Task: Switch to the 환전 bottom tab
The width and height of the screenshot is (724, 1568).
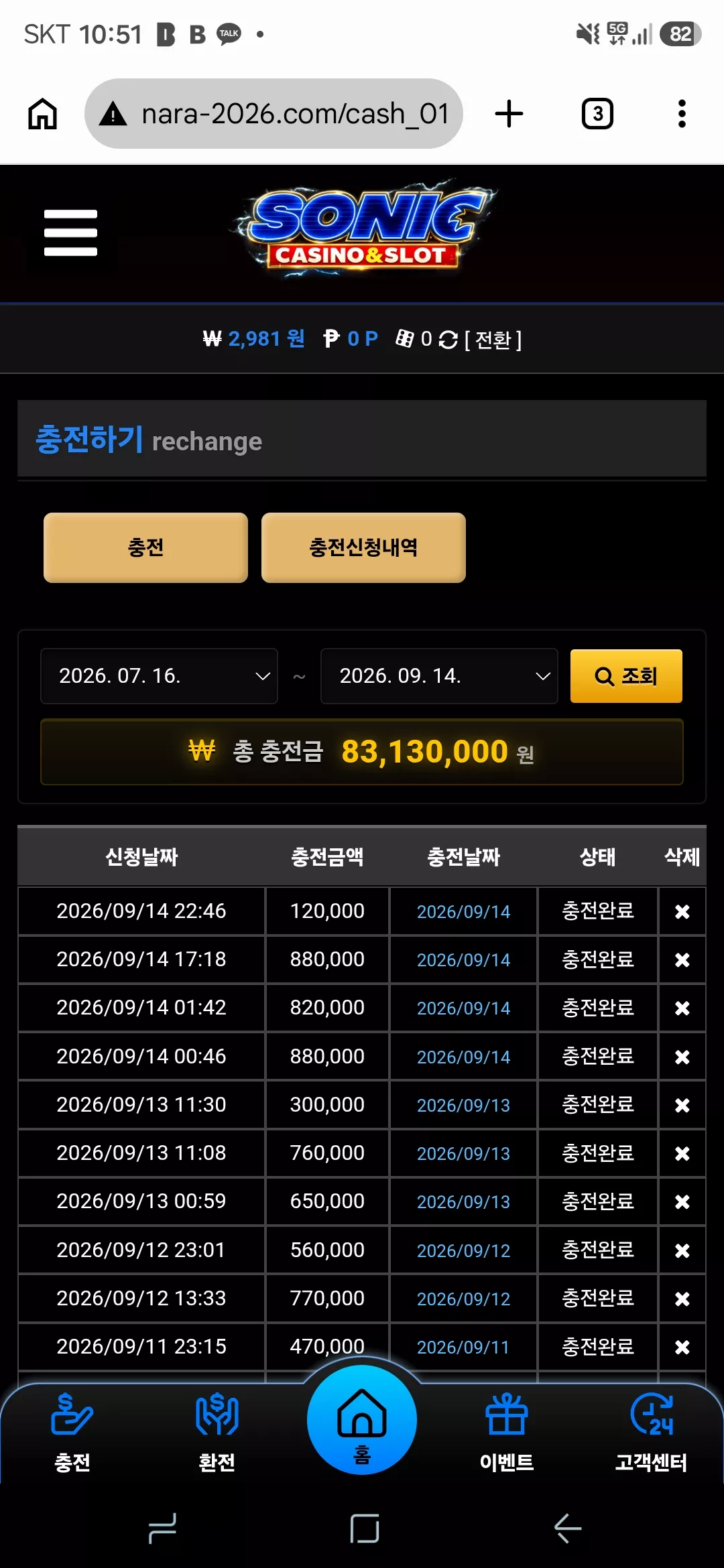Action: coord(217,1433)
